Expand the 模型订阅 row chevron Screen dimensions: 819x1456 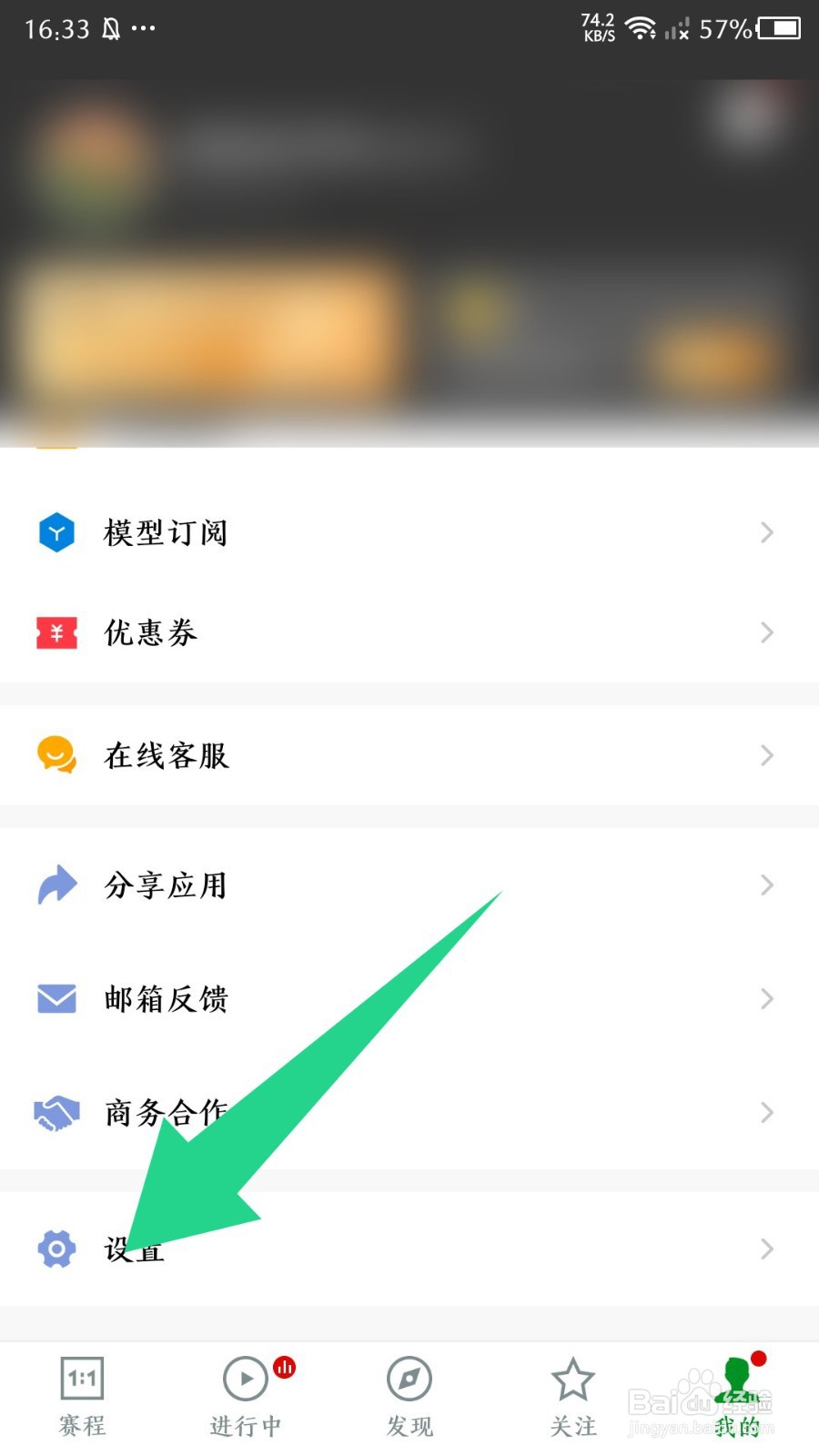click(x=765, y=532)
